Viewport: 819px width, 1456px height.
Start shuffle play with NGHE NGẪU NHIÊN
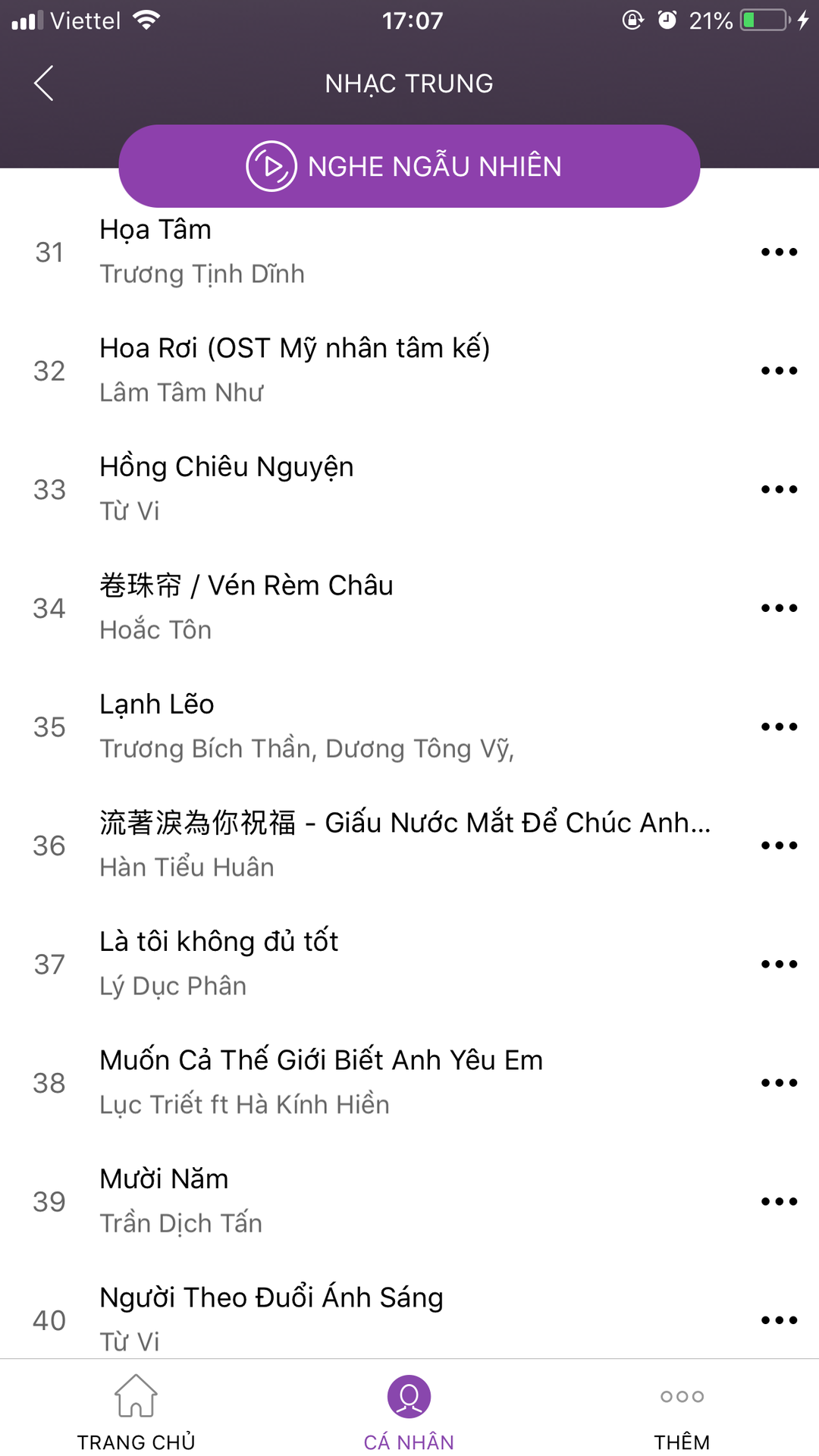pyautogui.click(x=409, y=166)
